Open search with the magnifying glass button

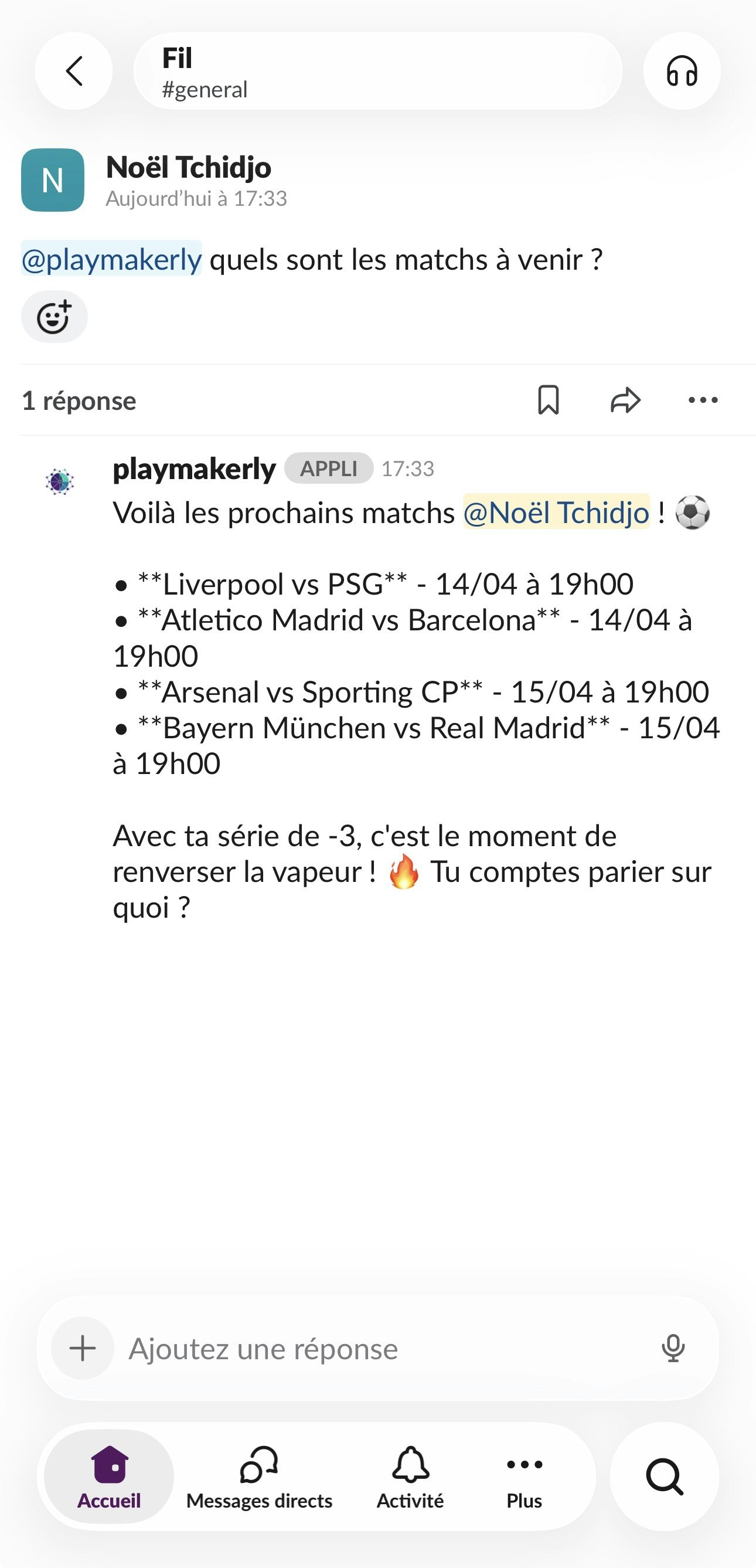click(x=664, y=1477)
